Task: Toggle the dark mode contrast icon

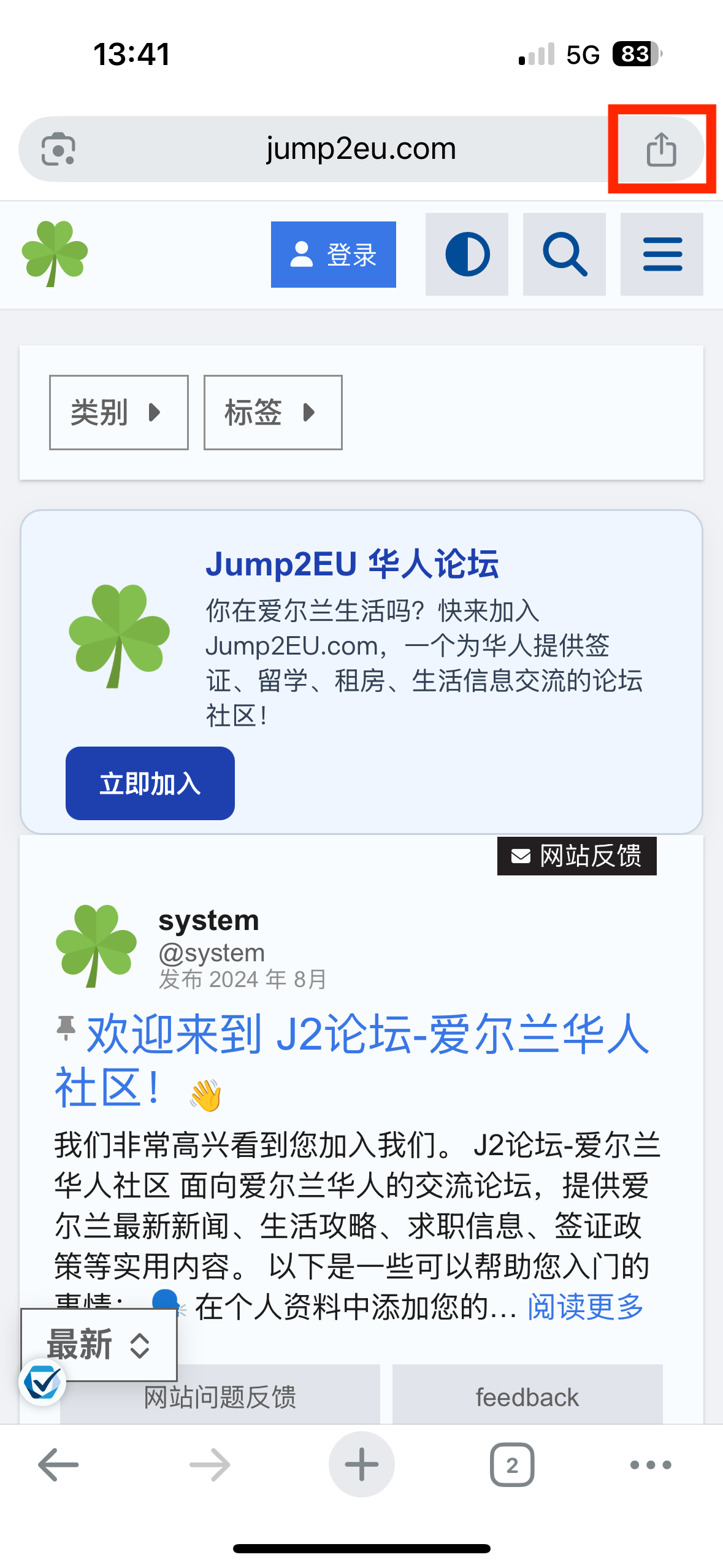Action: click(x=467, y=255)
